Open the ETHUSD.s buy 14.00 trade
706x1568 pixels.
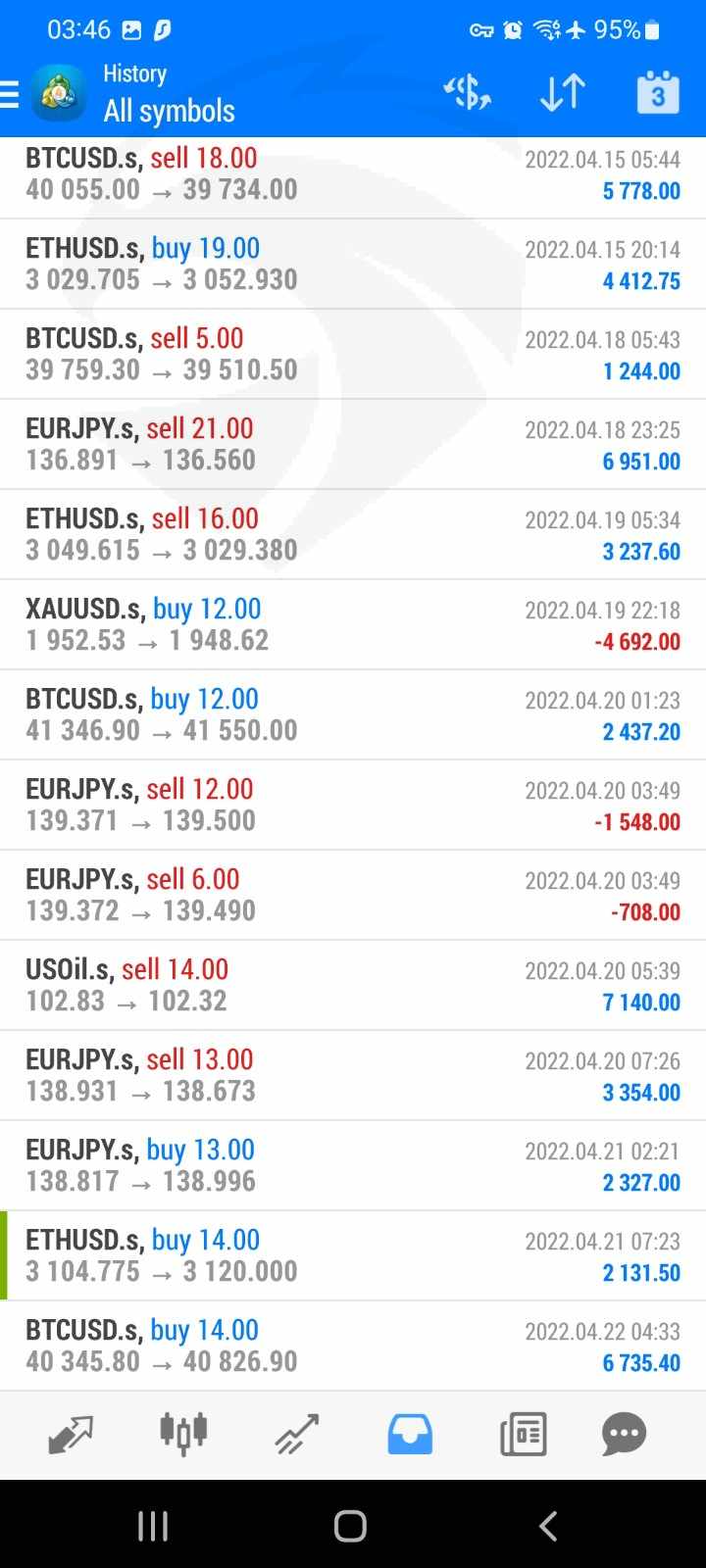click(353, 1256)
